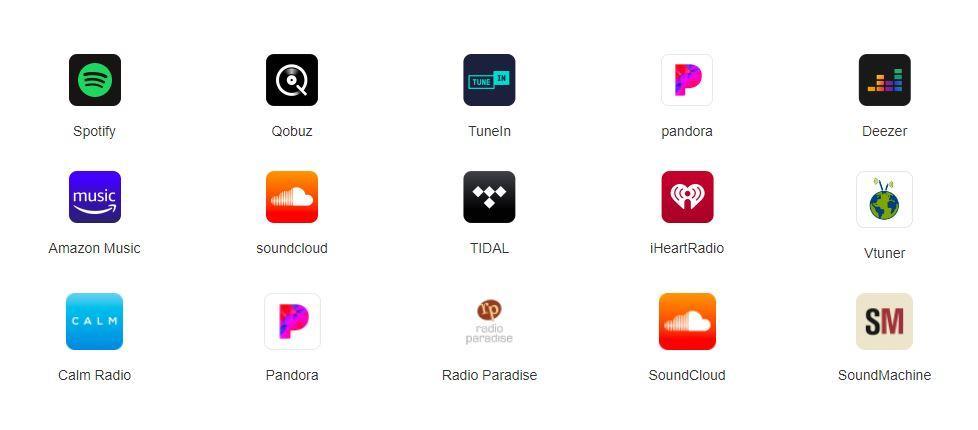The width and height of the screenshot is (978, 430).
Task: Choose the Deezer service
Action: (x=884, y=80)
